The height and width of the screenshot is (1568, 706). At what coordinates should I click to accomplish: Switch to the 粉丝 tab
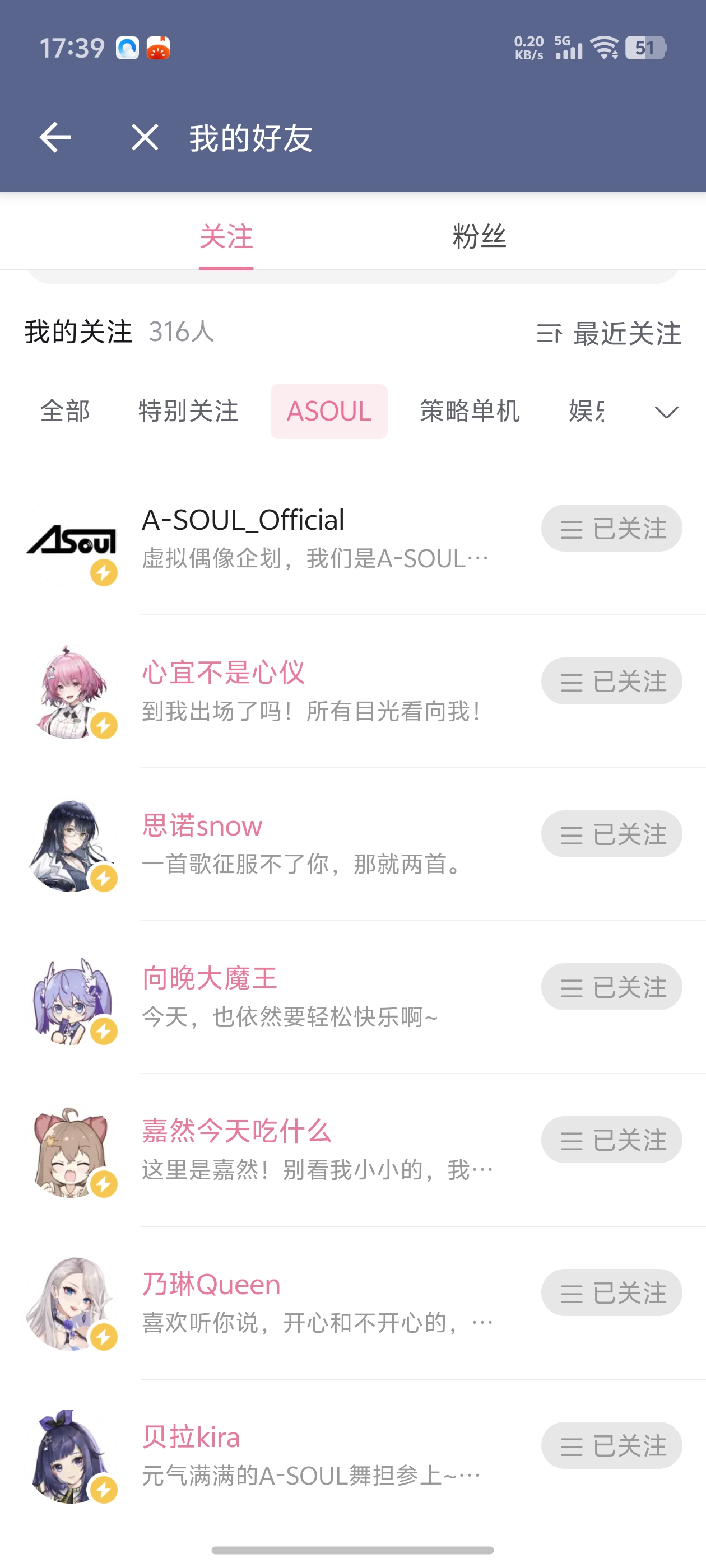tap(479, 236)
